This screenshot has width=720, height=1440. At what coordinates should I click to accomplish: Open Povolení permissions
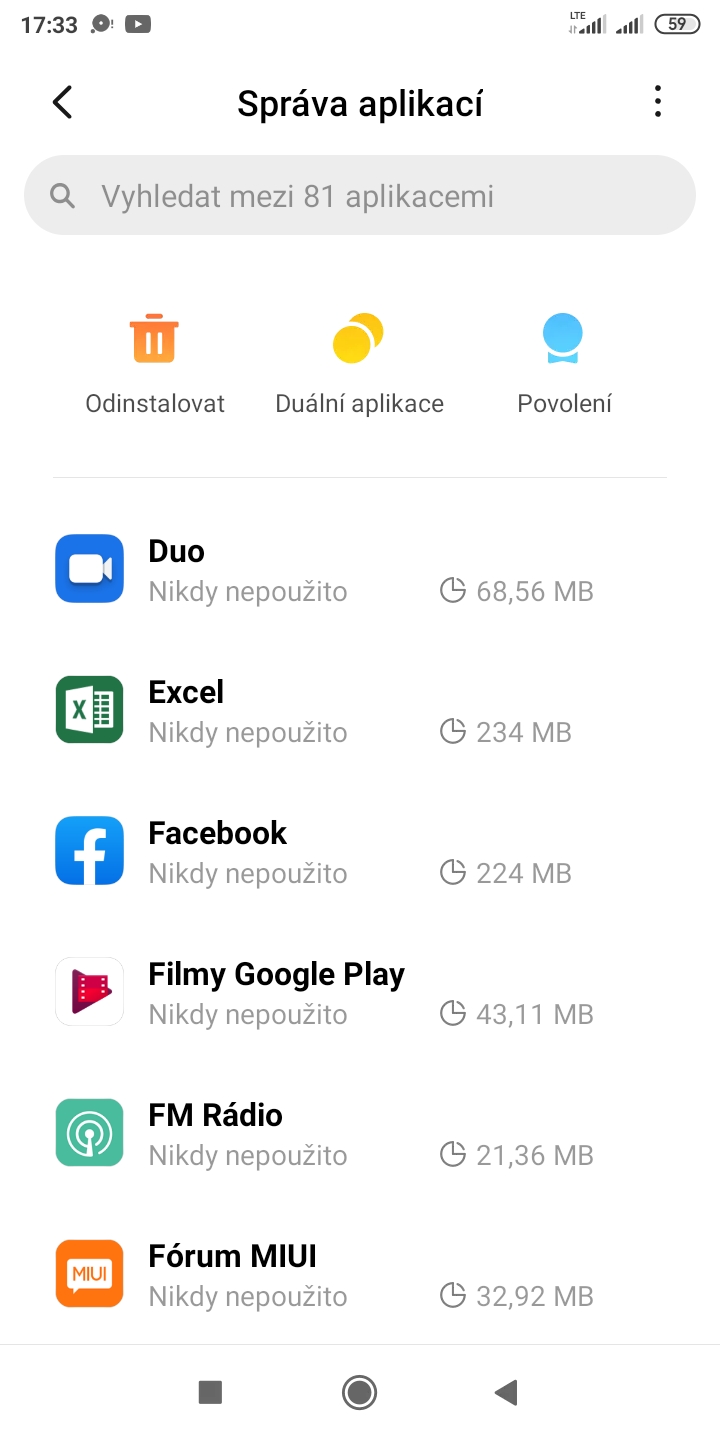564,364
